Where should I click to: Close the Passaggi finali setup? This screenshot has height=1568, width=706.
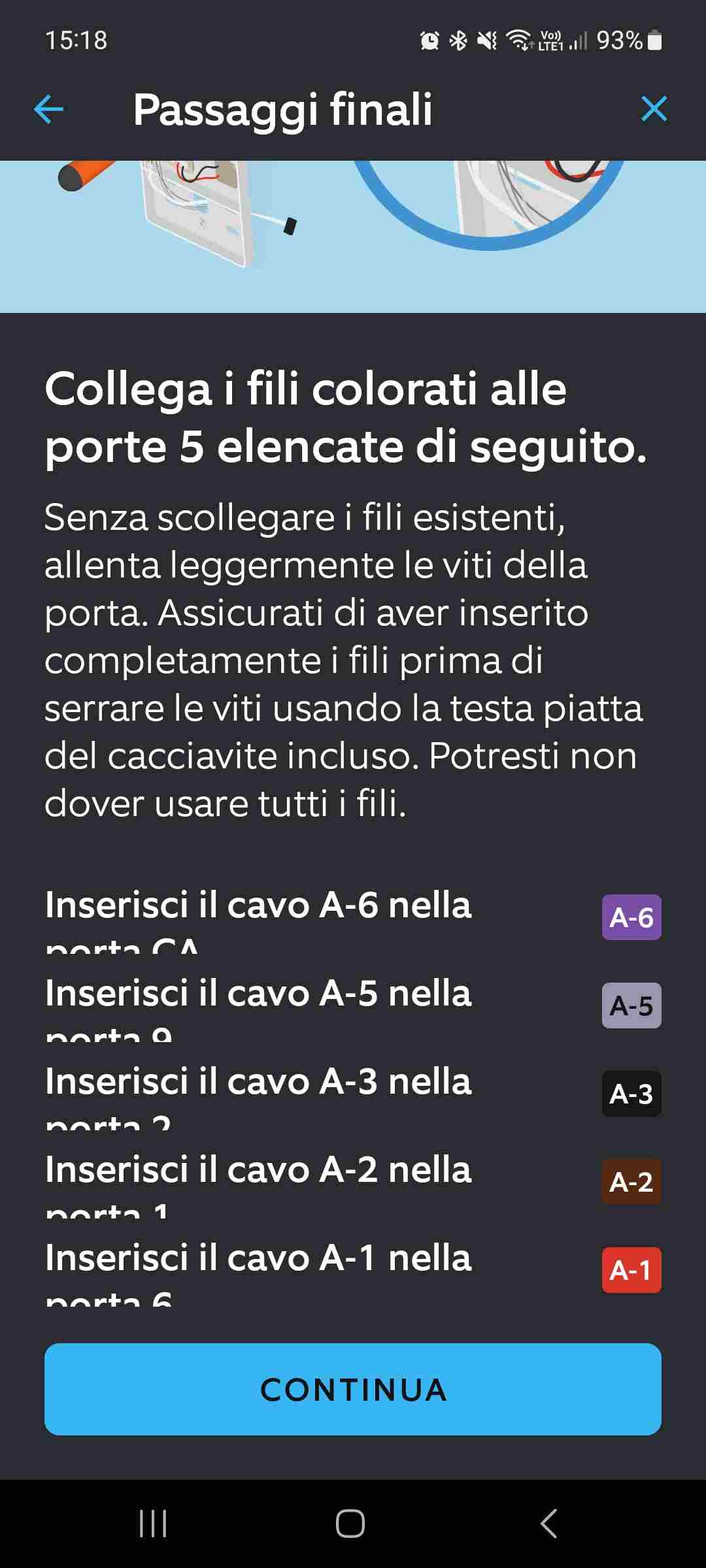coord(654,109)
